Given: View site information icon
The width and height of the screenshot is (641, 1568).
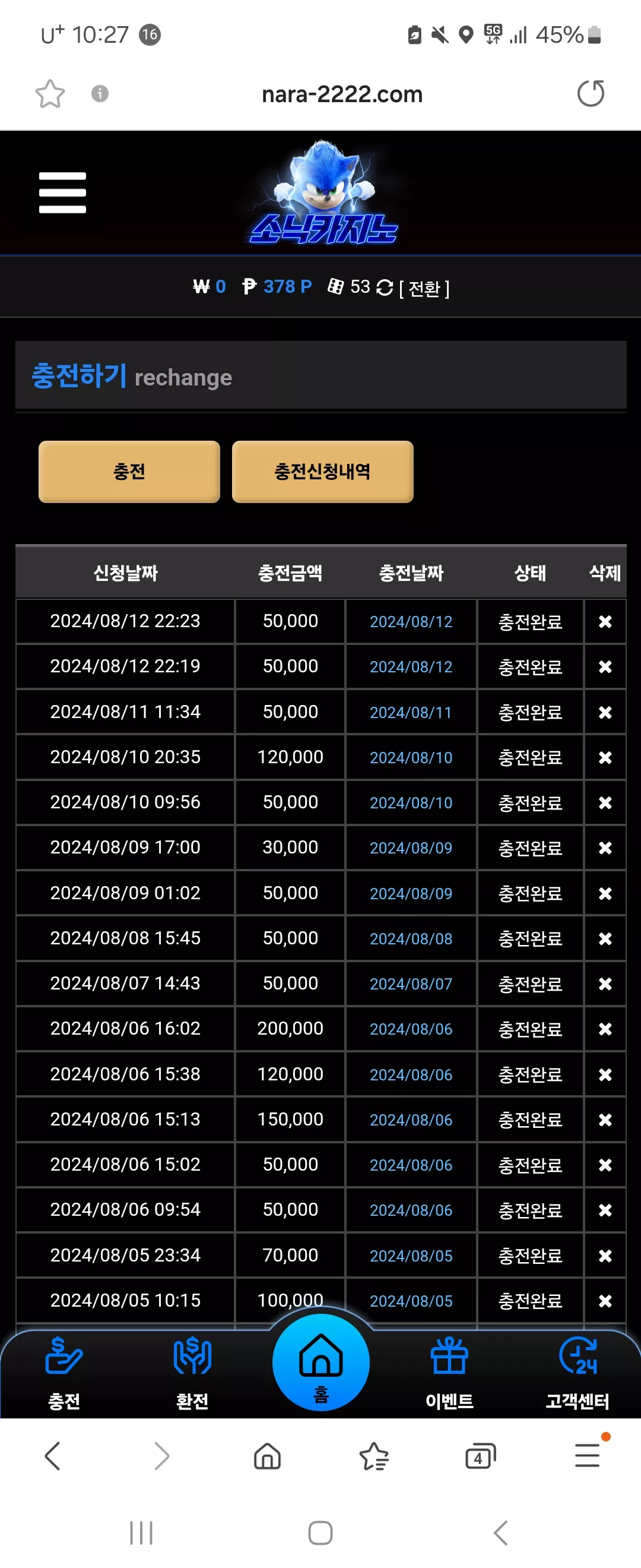Looking at the screenshot, I should tap(100, 93).
